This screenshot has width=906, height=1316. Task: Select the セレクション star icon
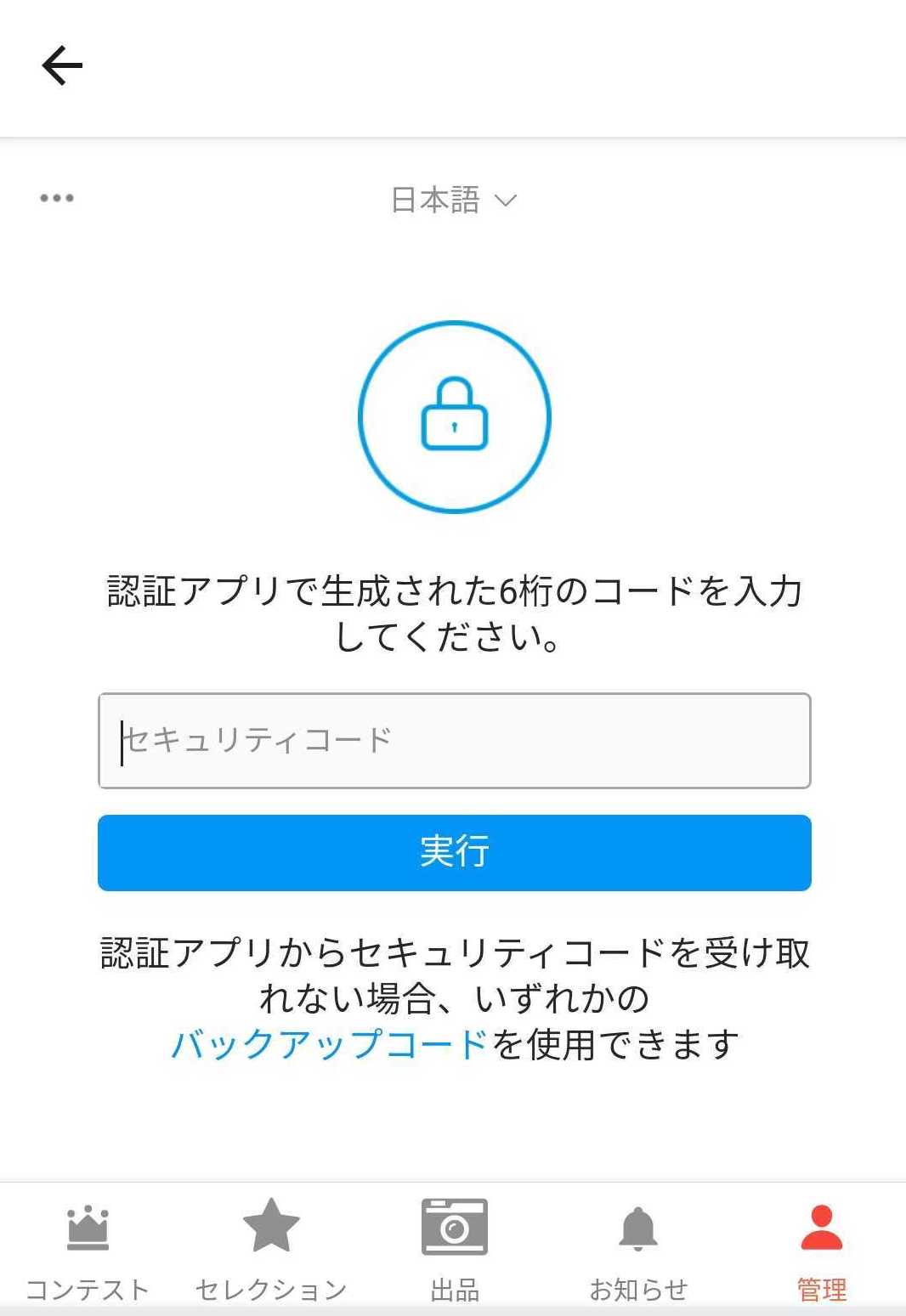tap(271, 1227)
